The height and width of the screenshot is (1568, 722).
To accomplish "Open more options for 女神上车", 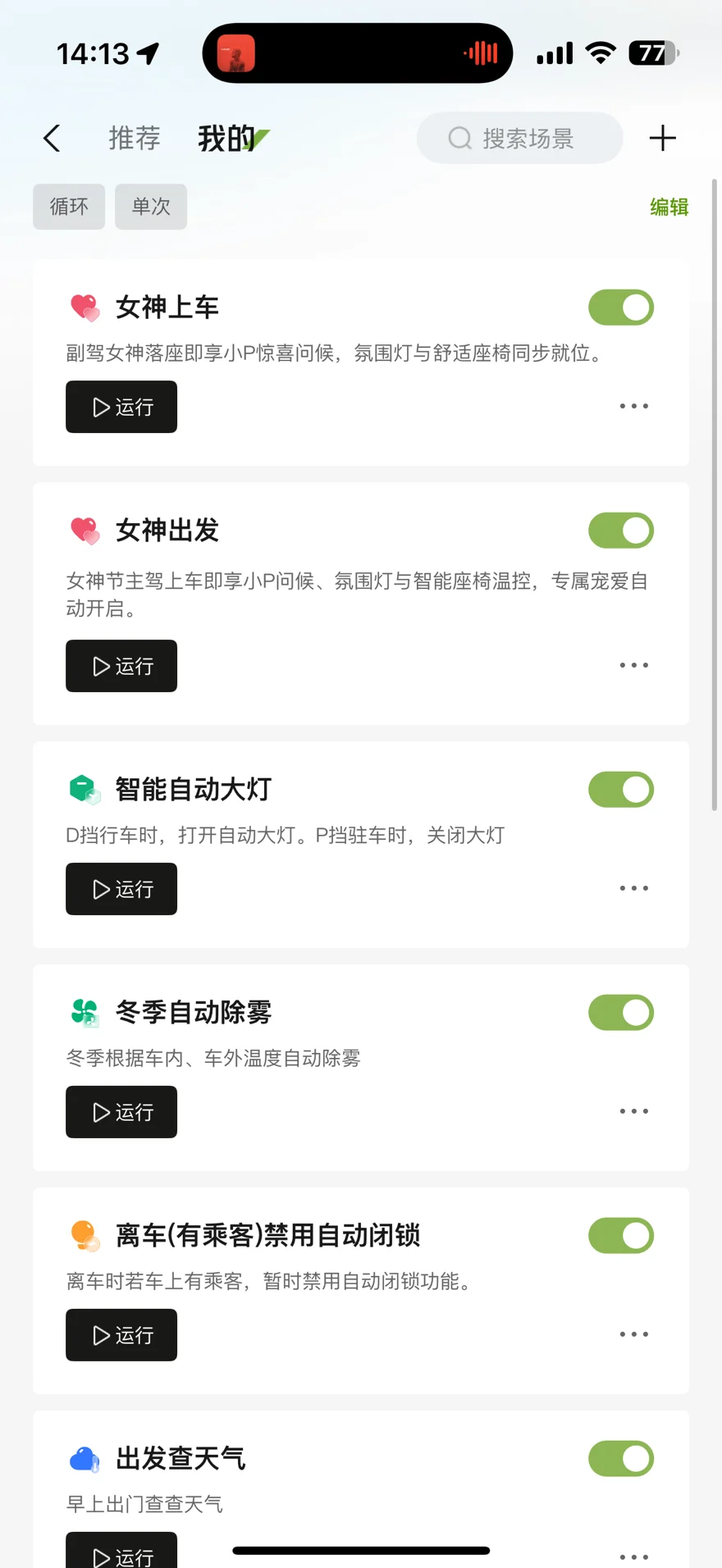I will 633,407.
